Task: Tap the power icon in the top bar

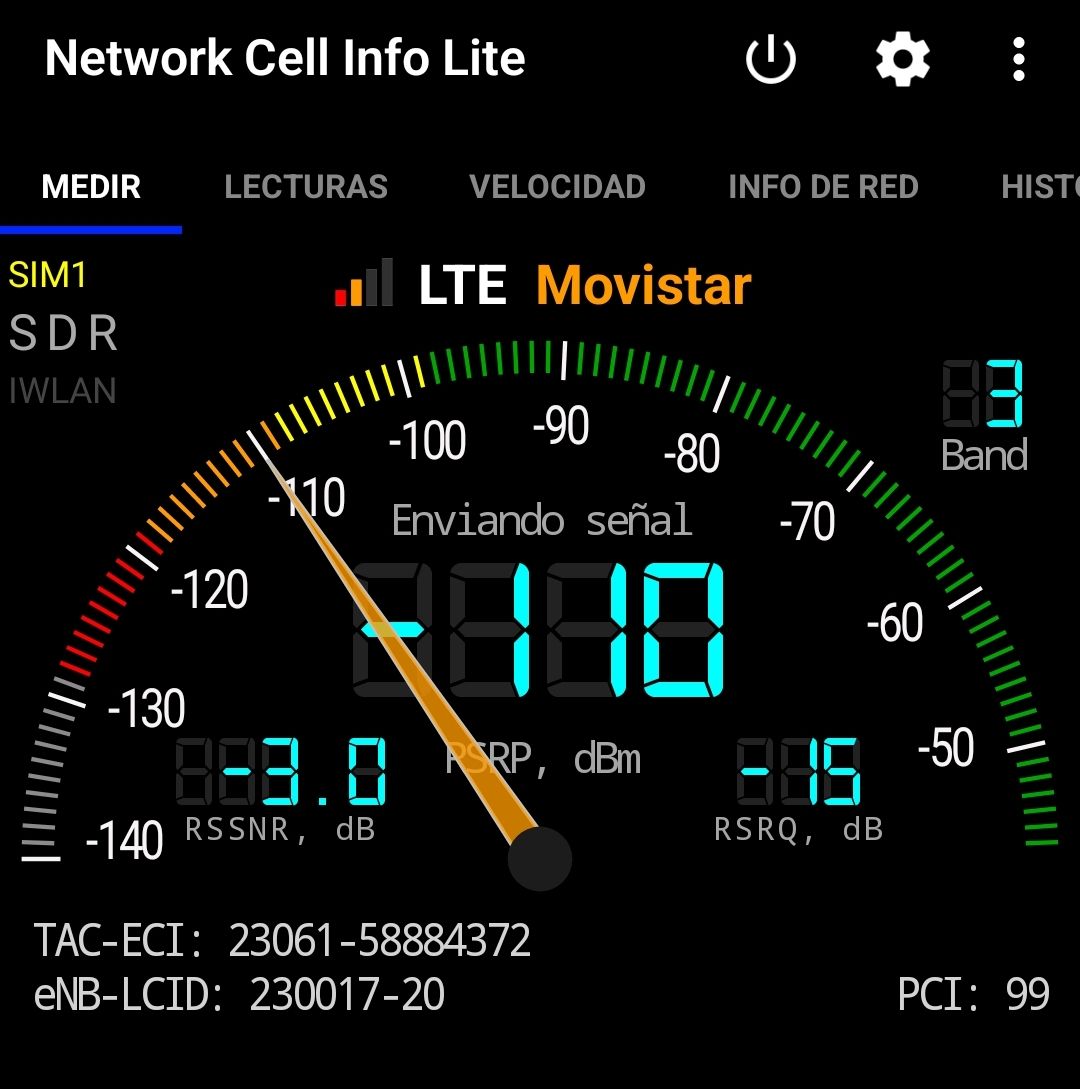Action: [x=770, y=60]
